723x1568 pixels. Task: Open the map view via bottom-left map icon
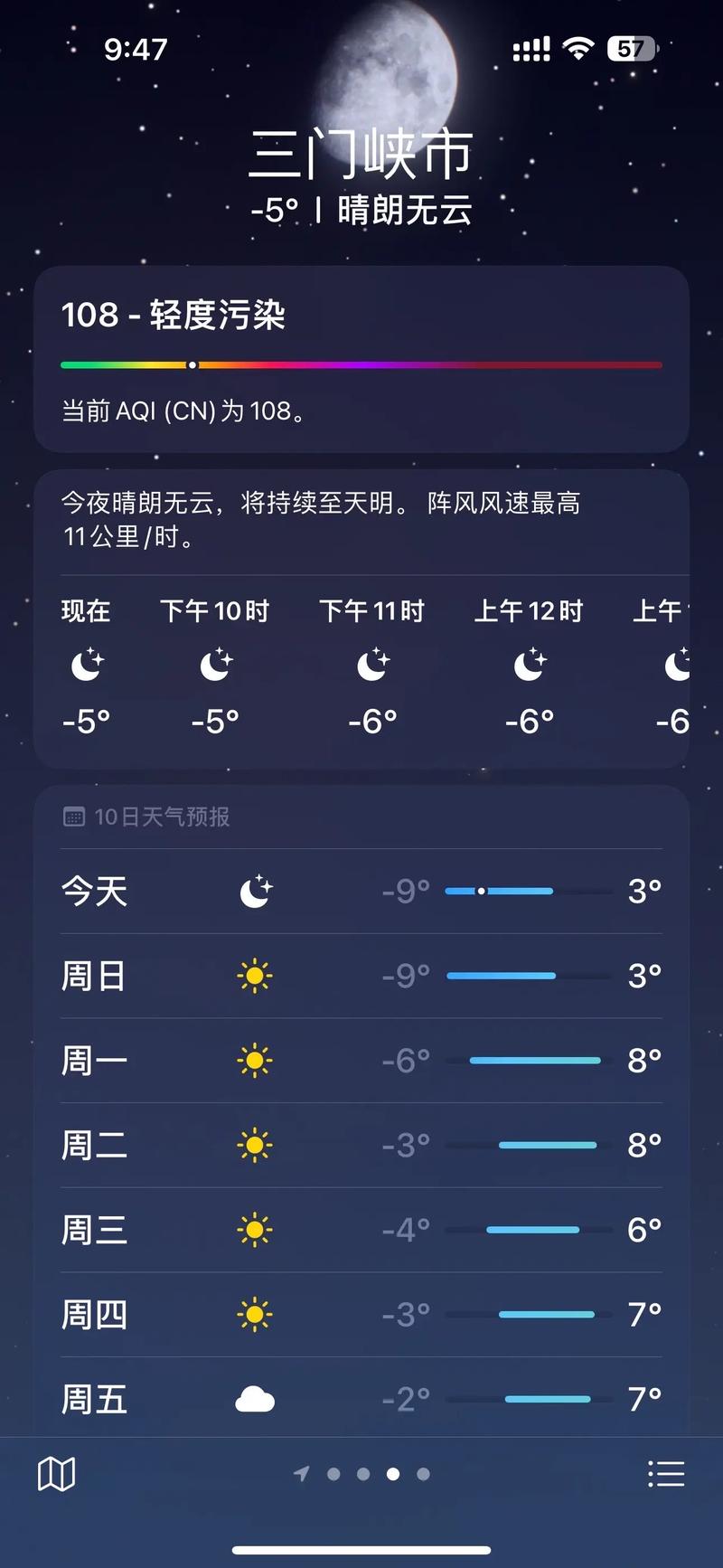54,1473
